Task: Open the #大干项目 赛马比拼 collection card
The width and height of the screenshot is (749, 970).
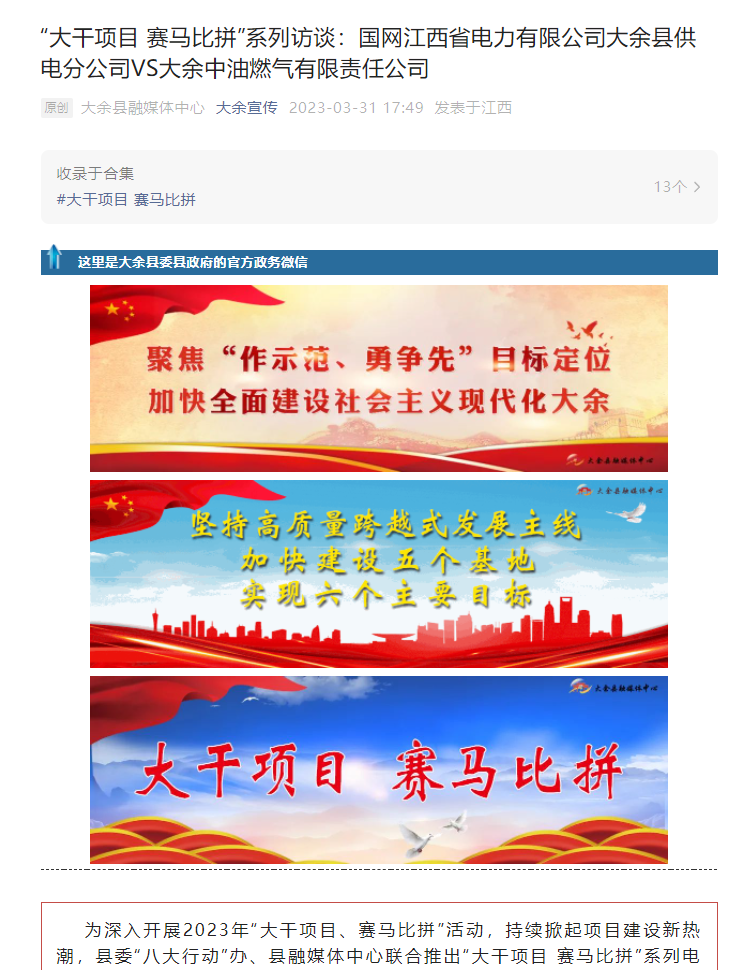Action: [x=378, y=187]
